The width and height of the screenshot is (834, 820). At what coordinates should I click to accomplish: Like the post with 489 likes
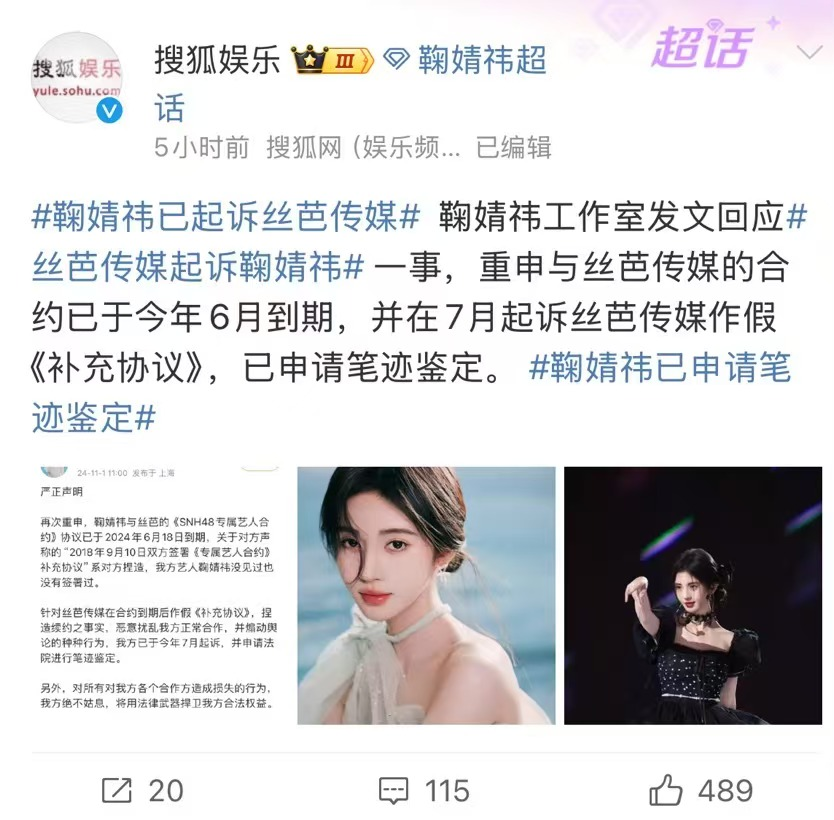point(700,790)
